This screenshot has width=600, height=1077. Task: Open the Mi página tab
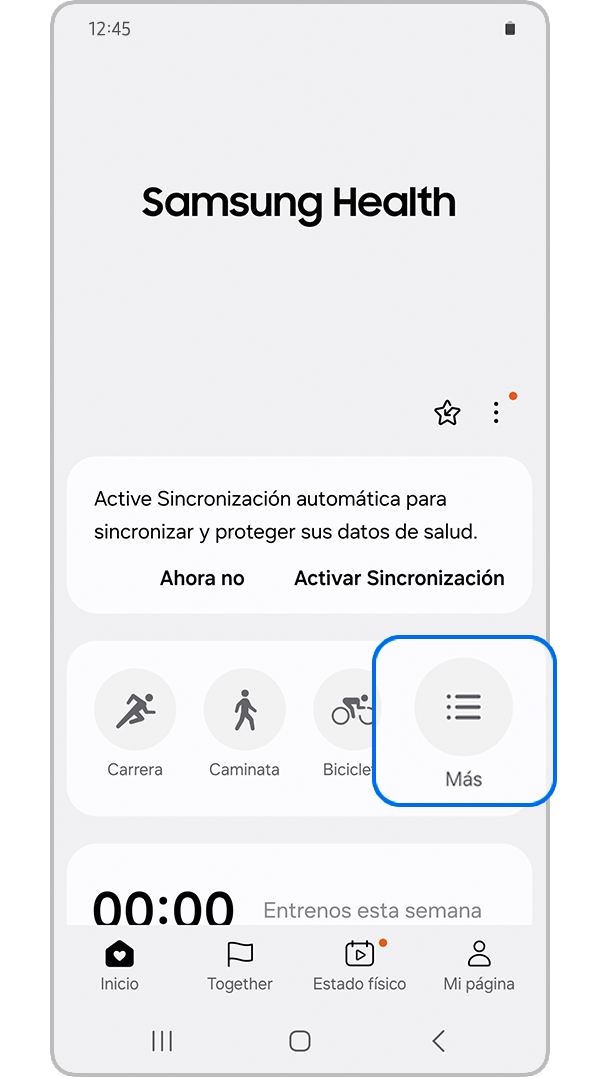479,966
